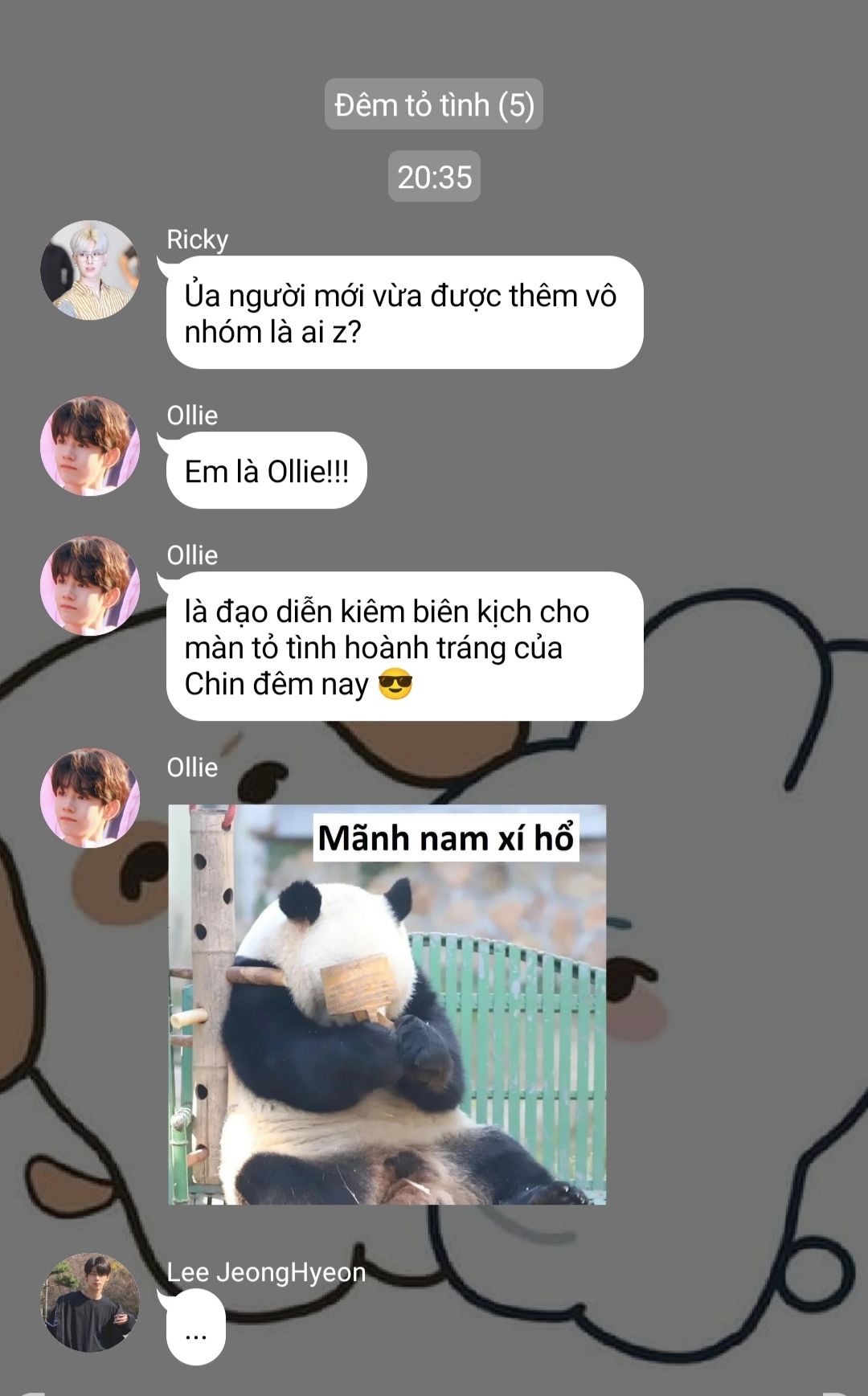Tap Lee JeongHyeon's avatar
Image resolution: width=868 pixels, height=1396 pixels.
[90, 1302]
